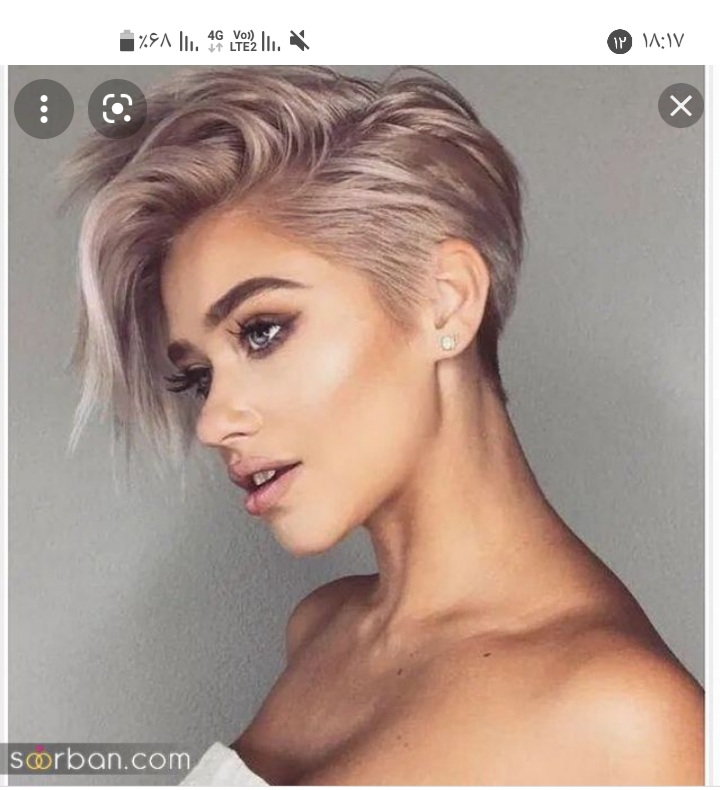Search this image with Lens
This screenshot has width=720, height=790.
(x=117, y=108)
